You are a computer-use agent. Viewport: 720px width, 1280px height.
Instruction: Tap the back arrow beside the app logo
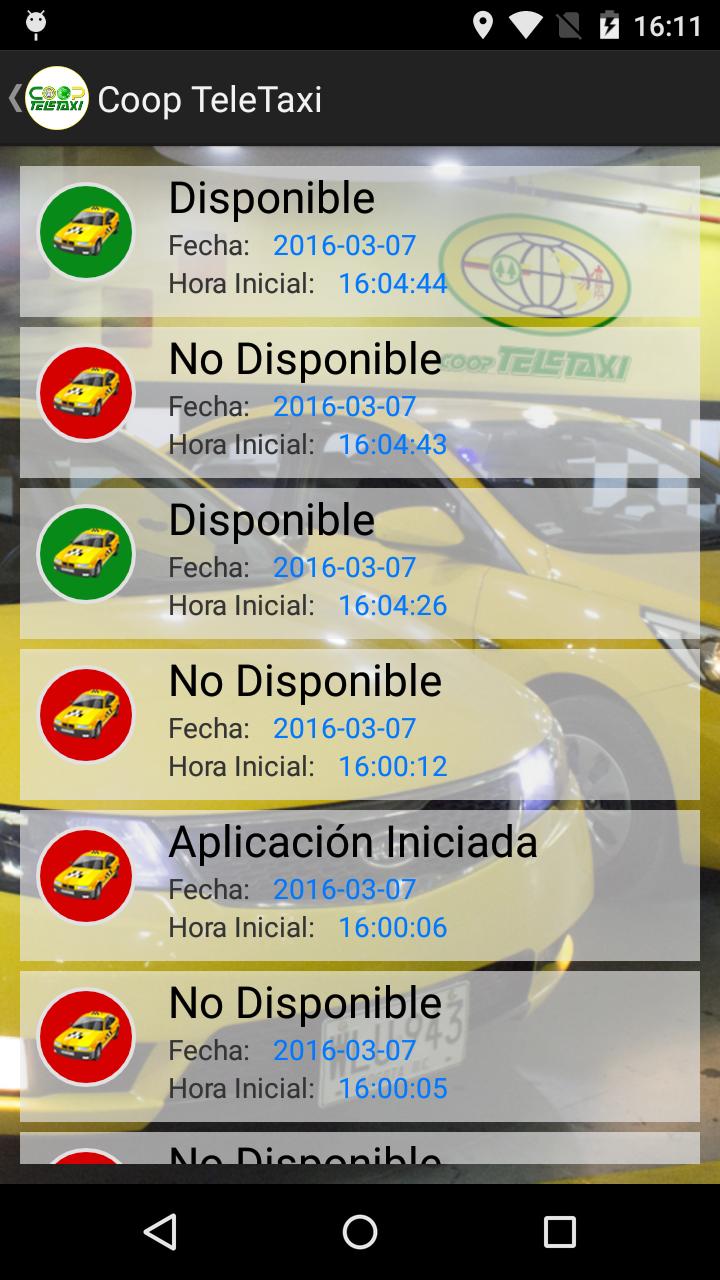pyautogui.click(x=12, y=98)
